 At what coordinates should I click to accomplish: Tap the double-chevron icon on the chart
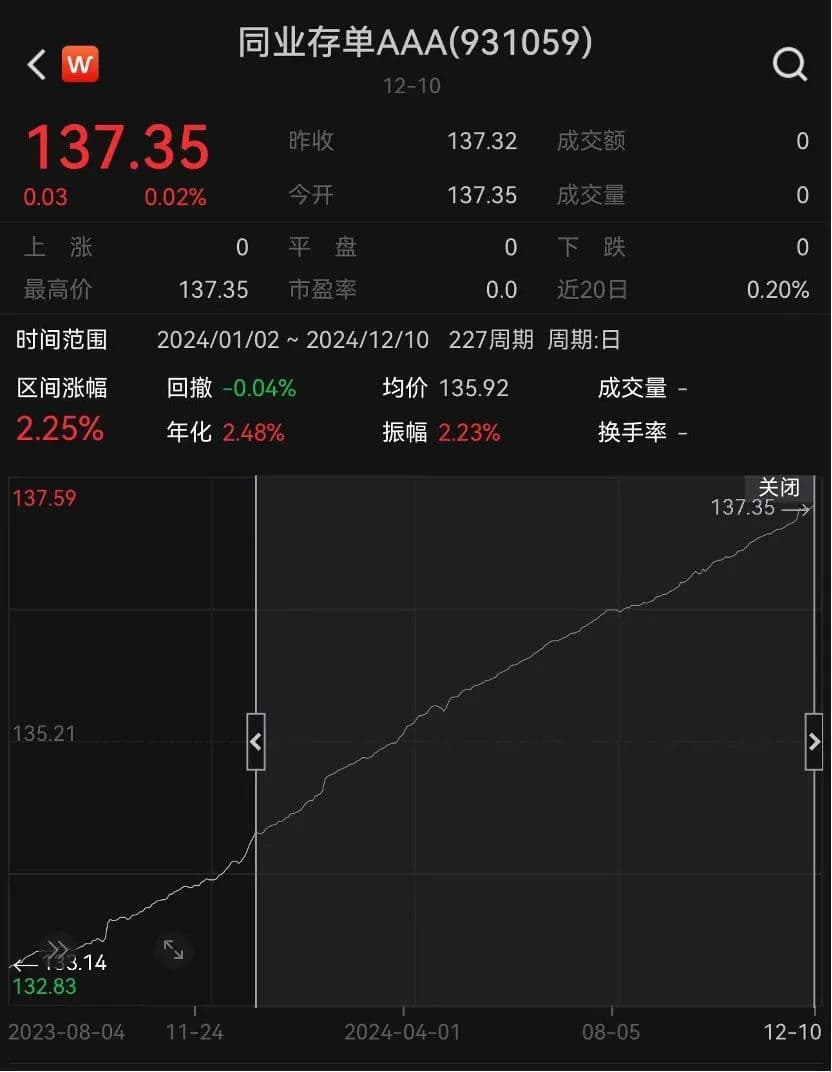coord(58,948)
